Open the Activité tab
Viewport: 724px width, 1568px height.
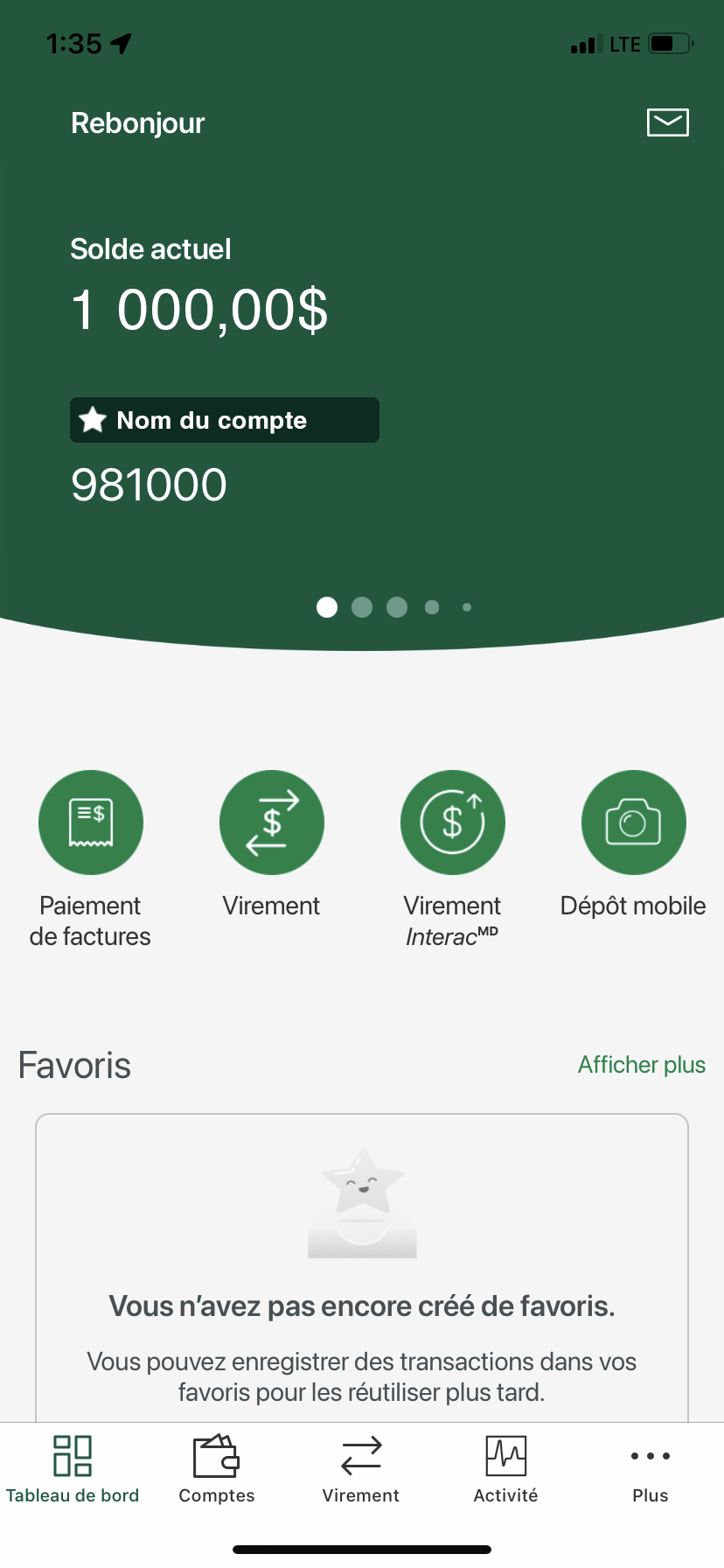tap(505, 1469)
